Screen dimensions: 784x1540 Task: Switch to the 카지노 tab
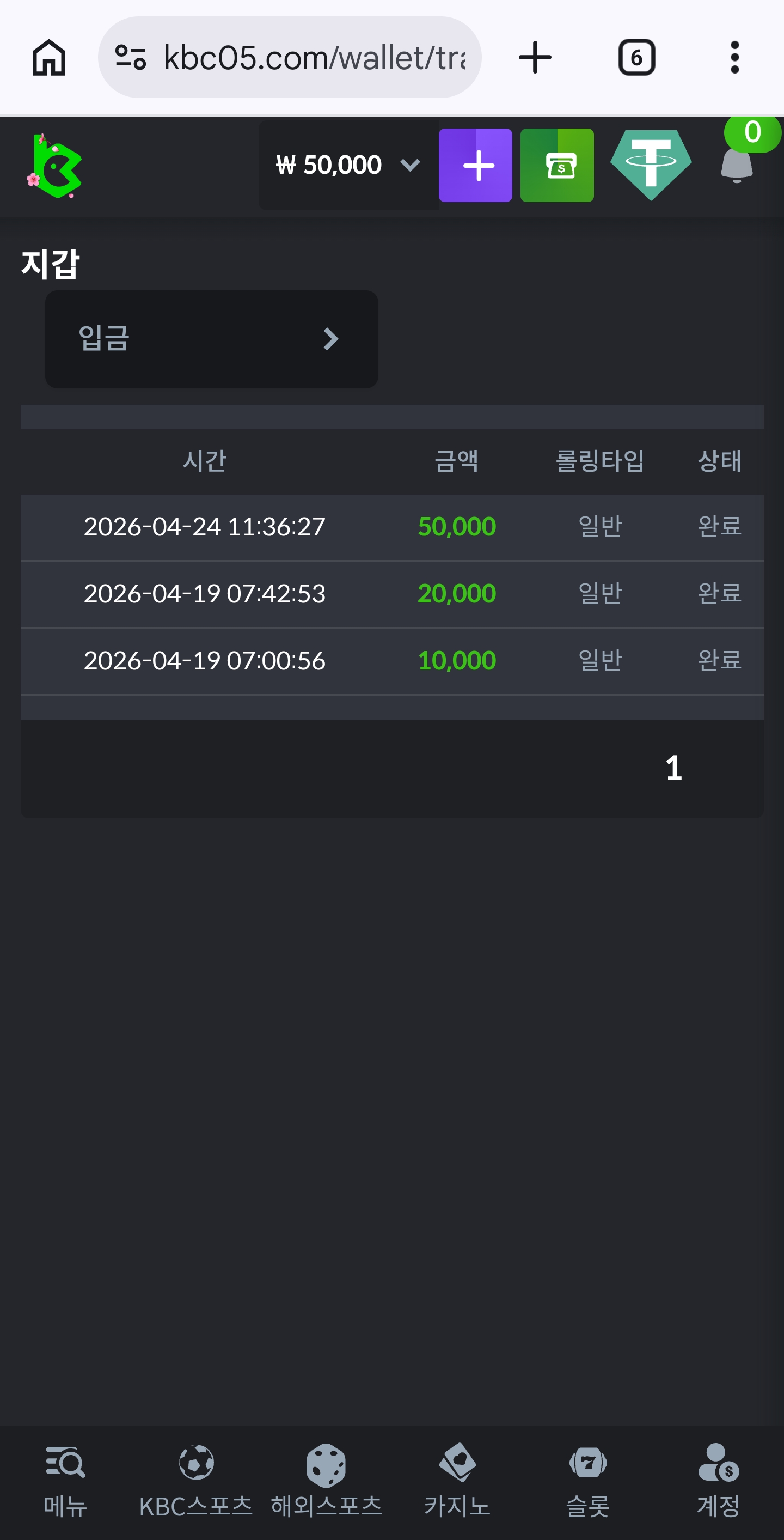tap(457, 1480)
